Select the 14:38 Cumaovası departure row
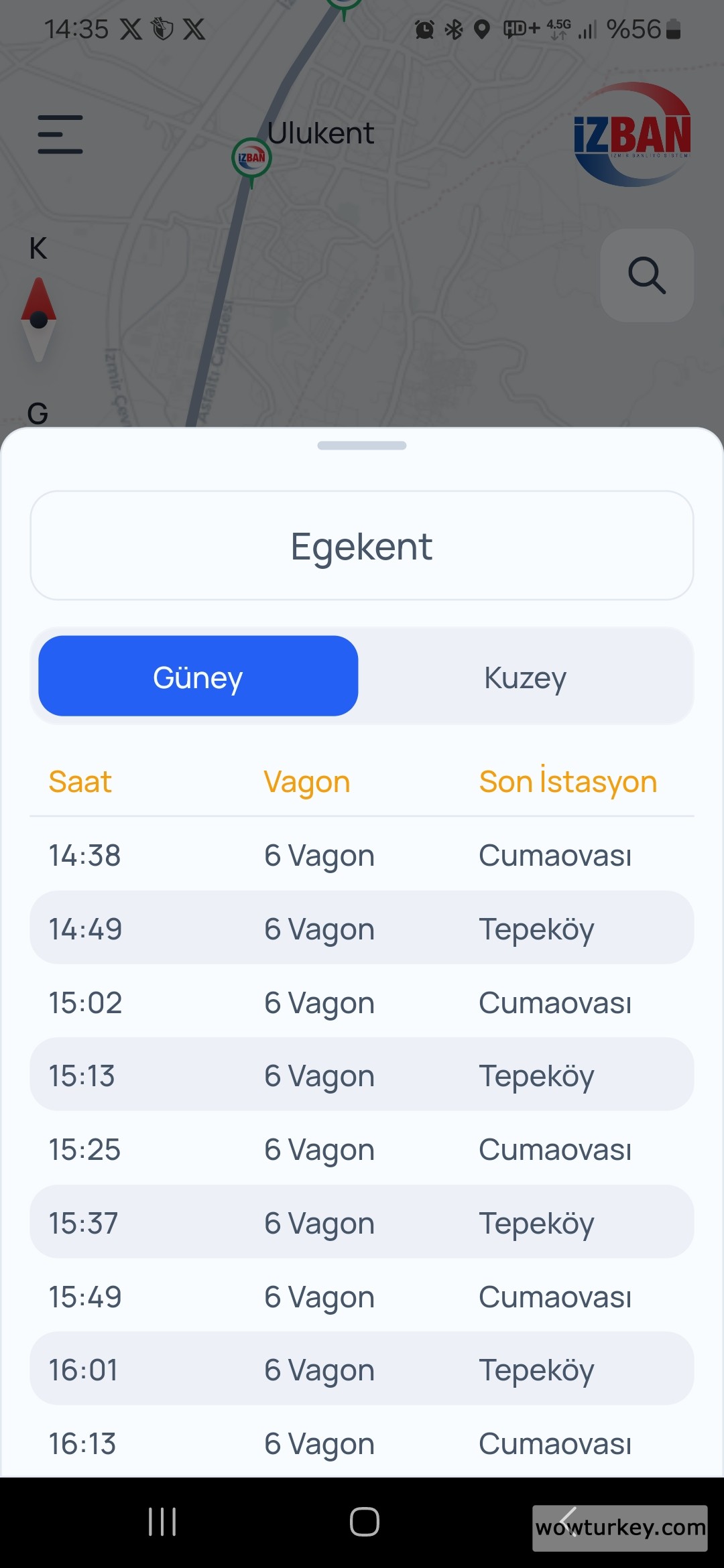Screen dimensions: 724x1568 pos(362,854)
